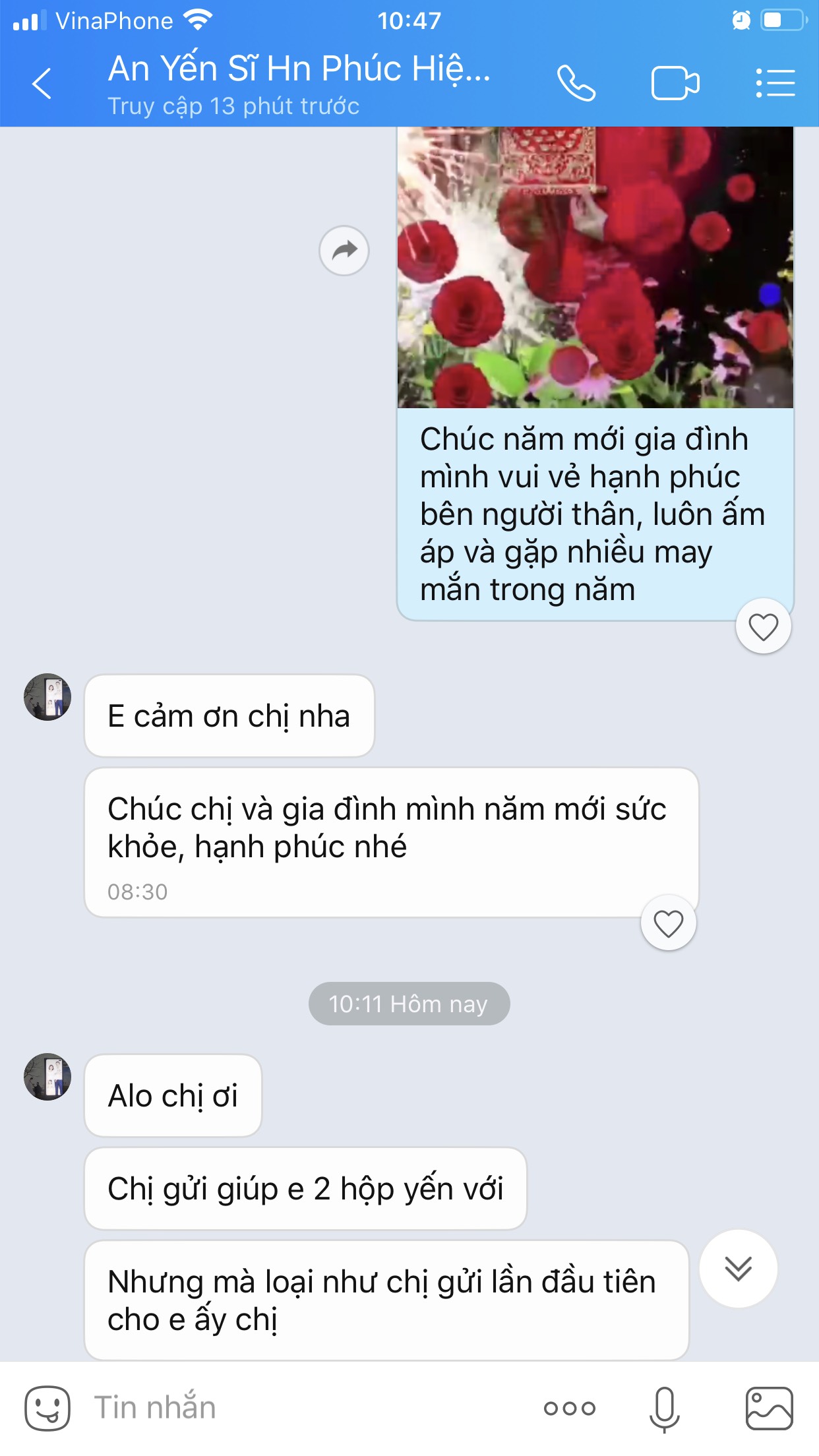Like the 'Chúc năm mới gia đình' message
Viewport: 819px width, 1456px height.
click(x=764, y=626)
